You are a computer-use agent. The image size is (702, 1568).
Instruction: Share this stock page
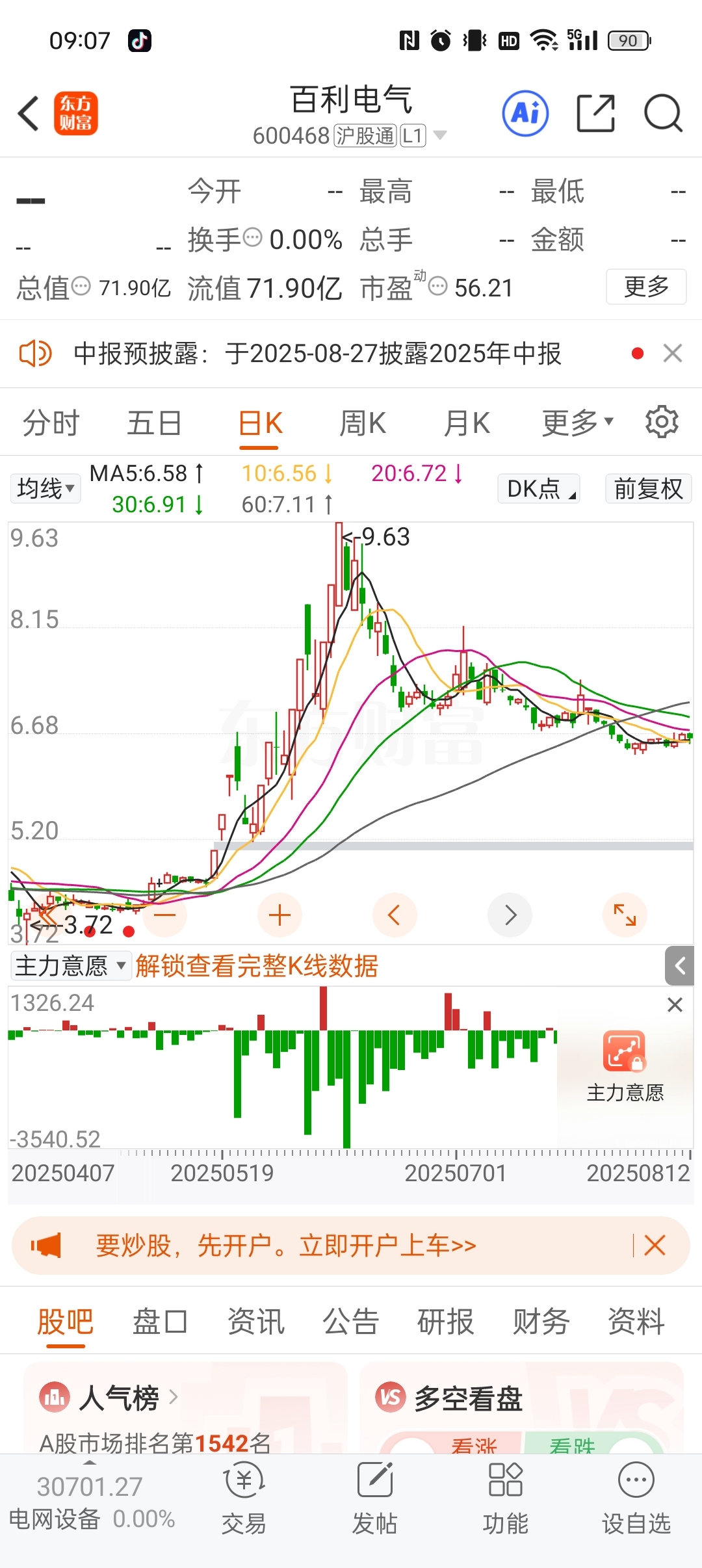(x=596, y=113)
